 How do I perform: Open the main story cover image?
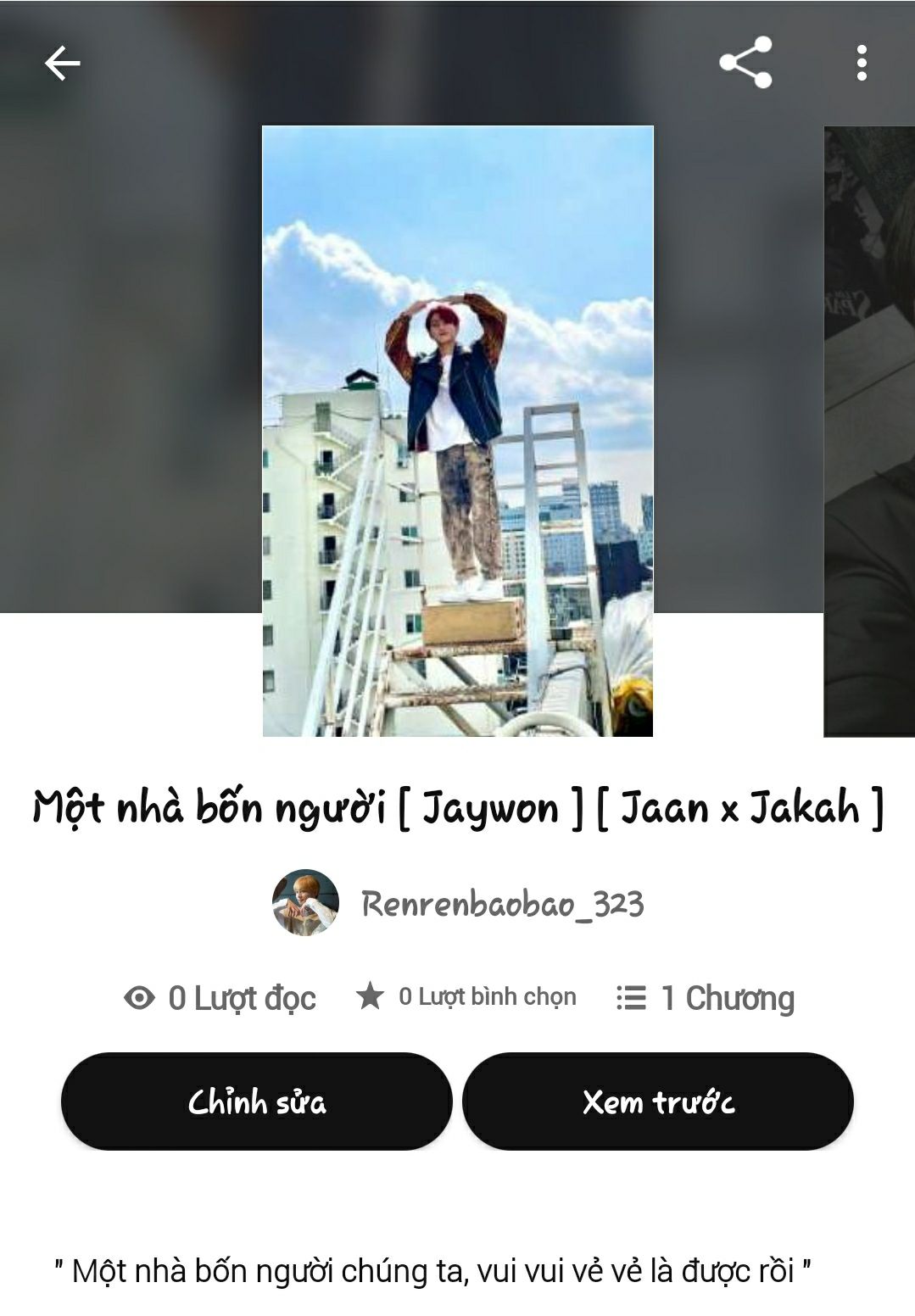pos(458,431)
